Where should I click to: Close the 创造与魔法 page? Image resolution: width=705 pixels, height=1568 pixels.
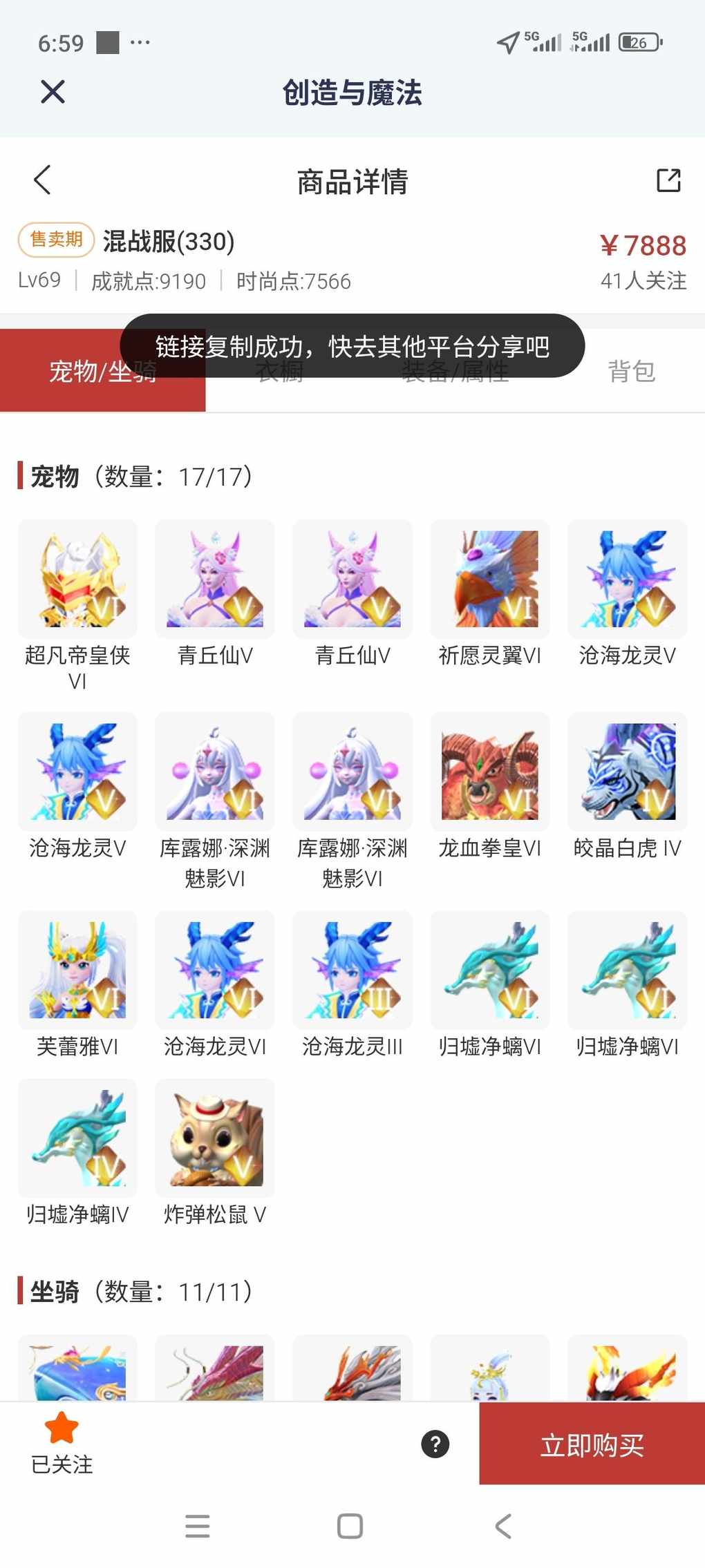[53, 92]
